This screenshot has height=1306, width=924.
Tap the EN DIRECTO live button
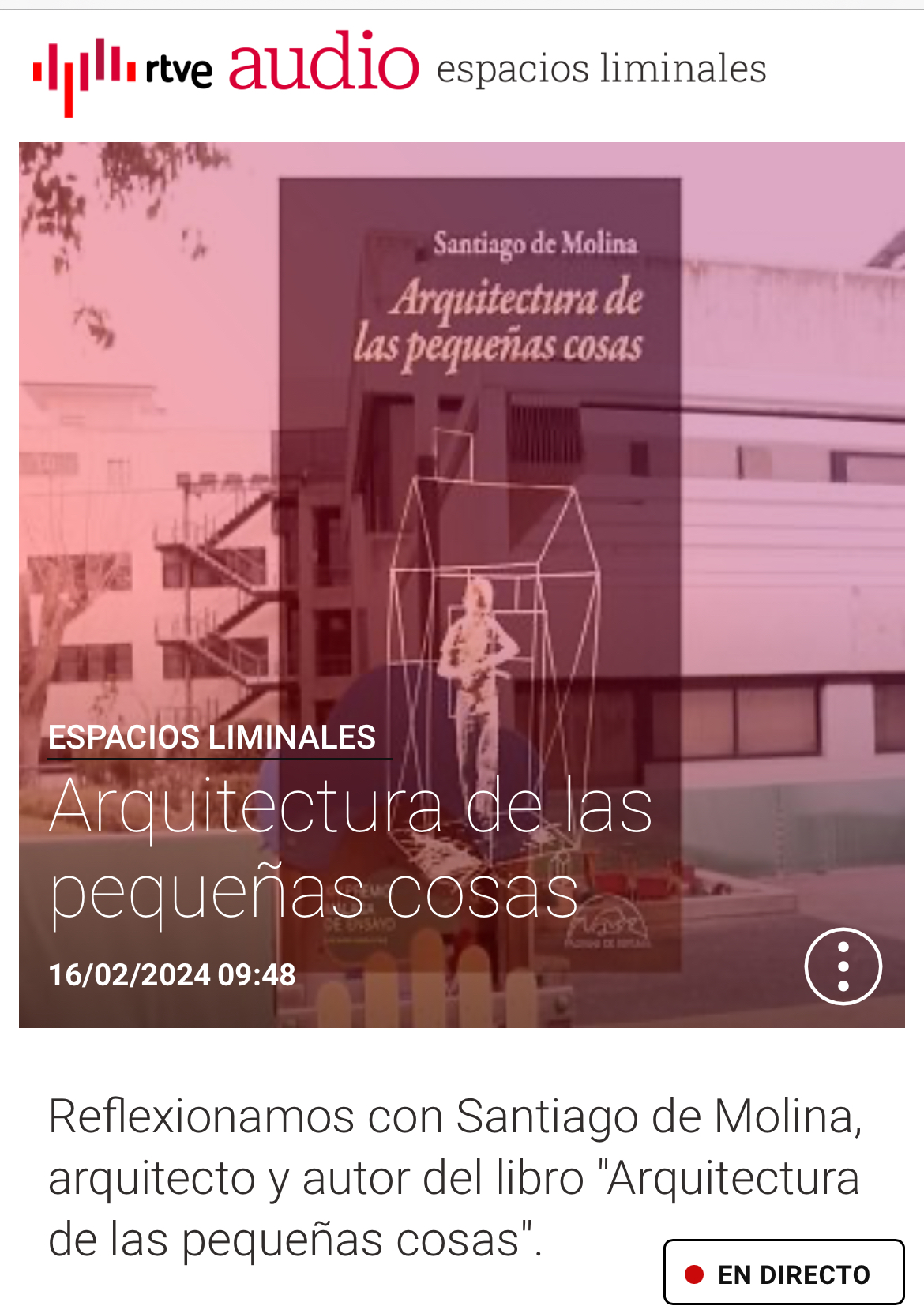point(783,1274)
